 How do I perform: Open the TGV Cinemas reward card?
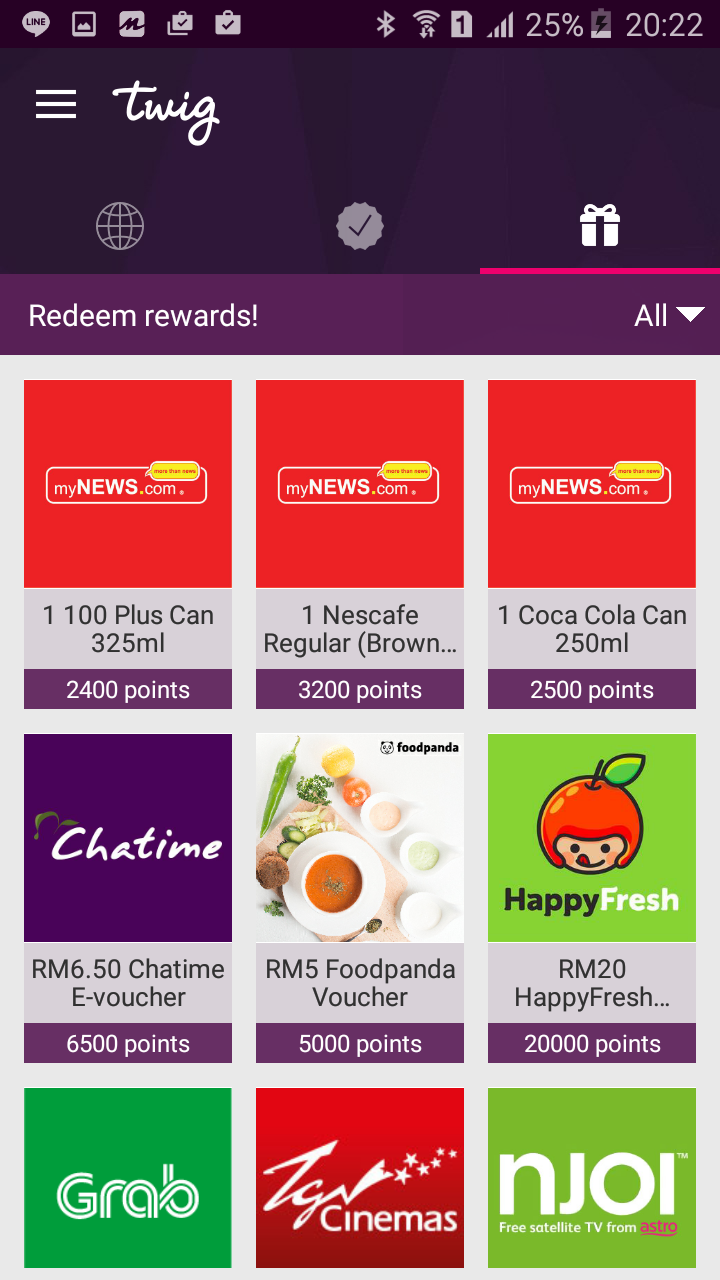point(359,1178)
